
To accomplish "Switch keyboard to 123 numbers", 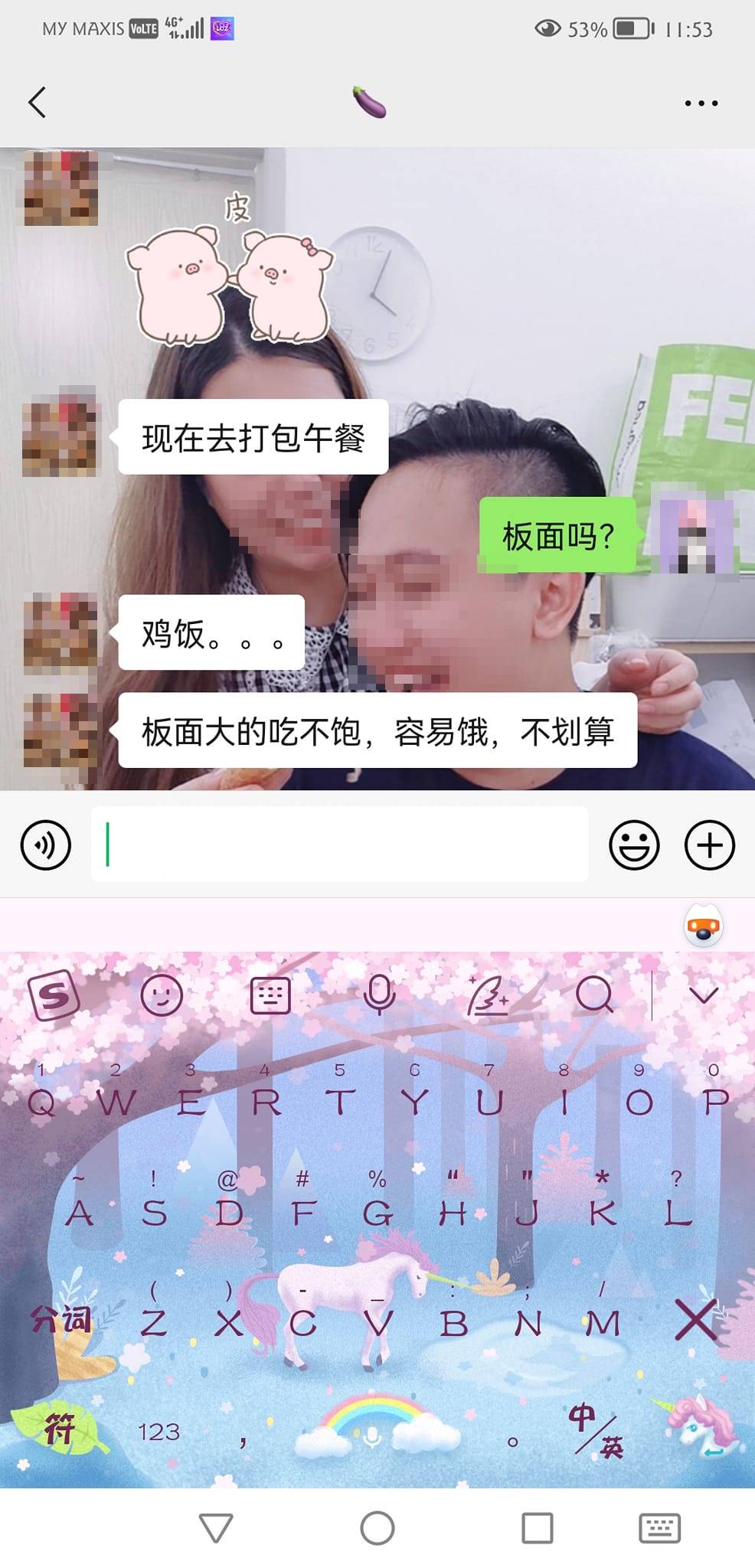I will coord(159,1432).
